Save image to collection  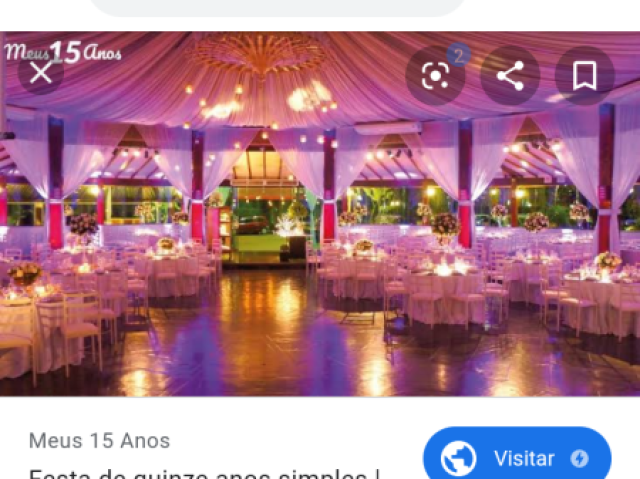click(584, 77)
